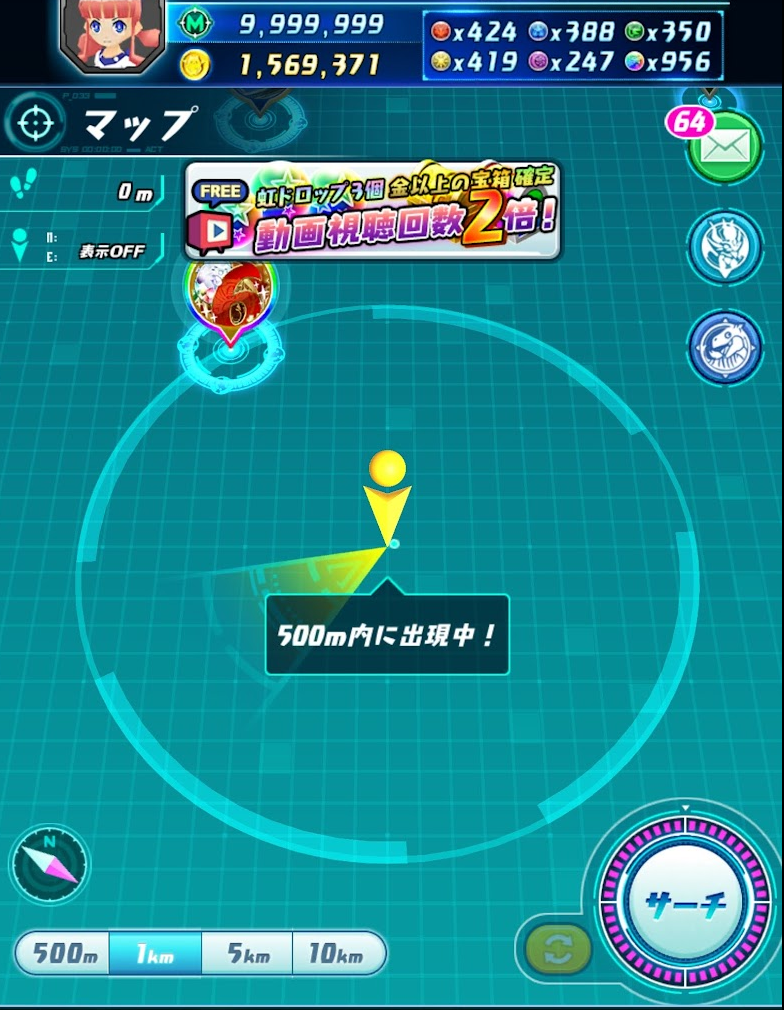Open the mailbox with 64 messages
This screenshot has width=784, height=1010.
coord(724,148)
